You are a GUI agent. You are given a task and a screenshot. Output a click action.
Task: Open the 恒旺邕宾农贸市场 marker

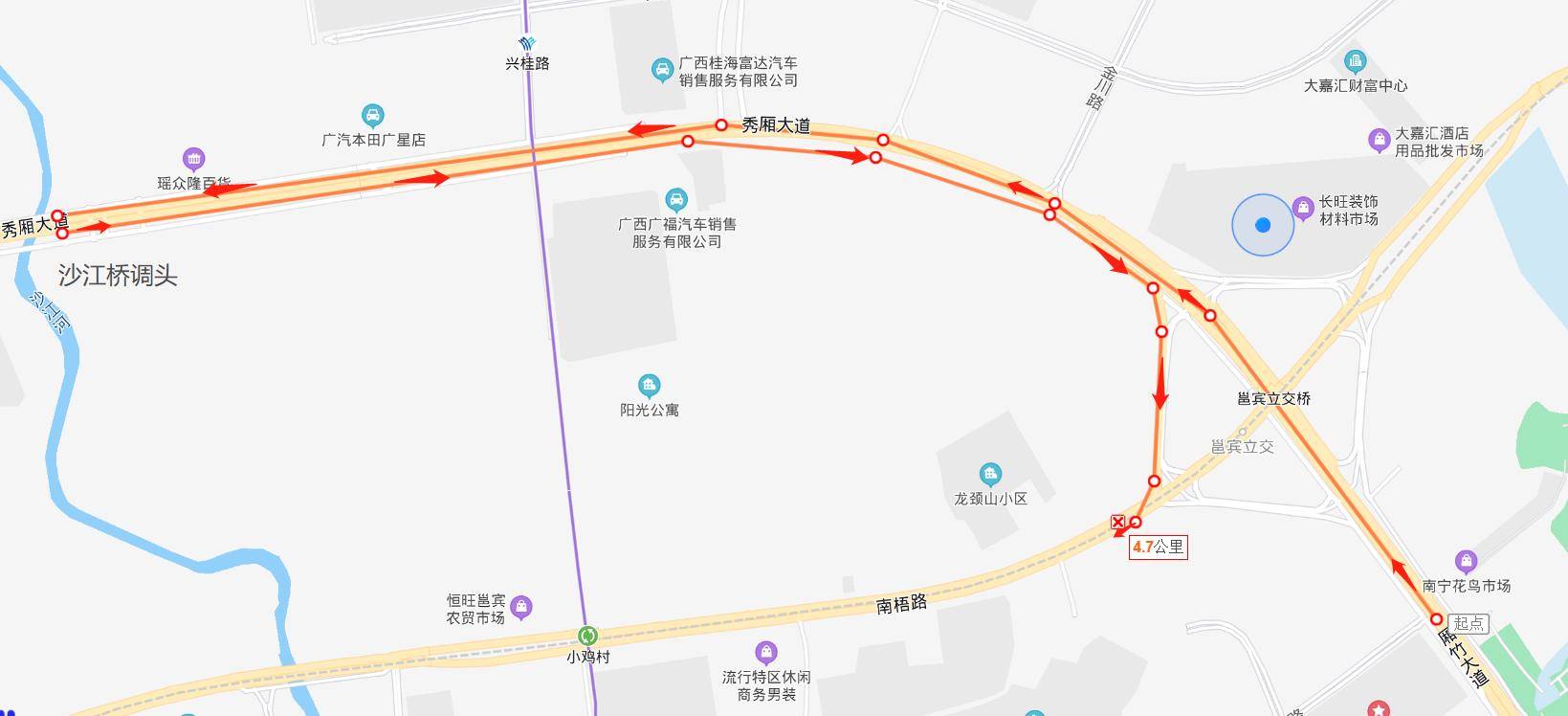(521, 606)
